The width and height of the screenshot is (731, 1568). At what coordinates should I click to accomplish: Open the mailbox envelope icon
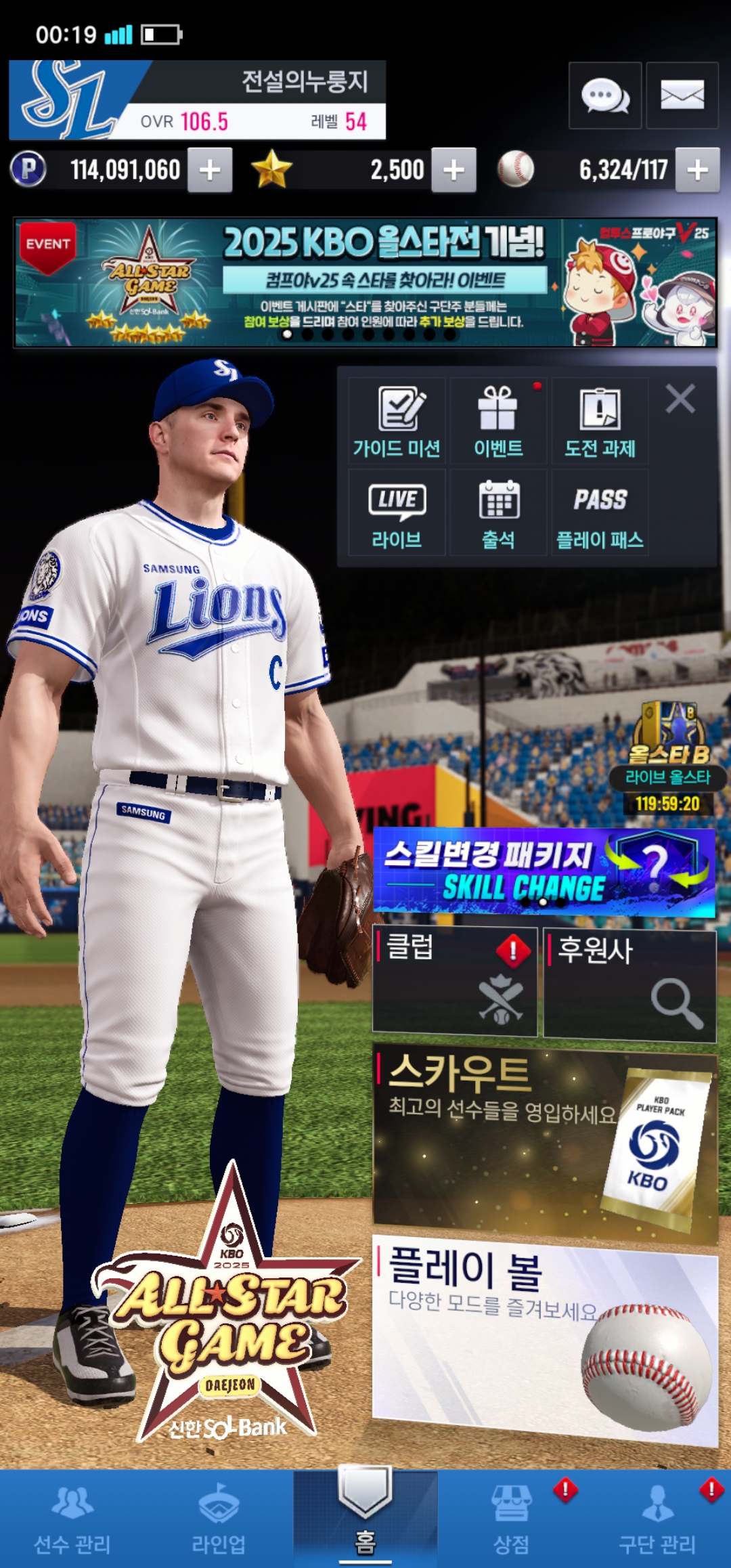682,95
